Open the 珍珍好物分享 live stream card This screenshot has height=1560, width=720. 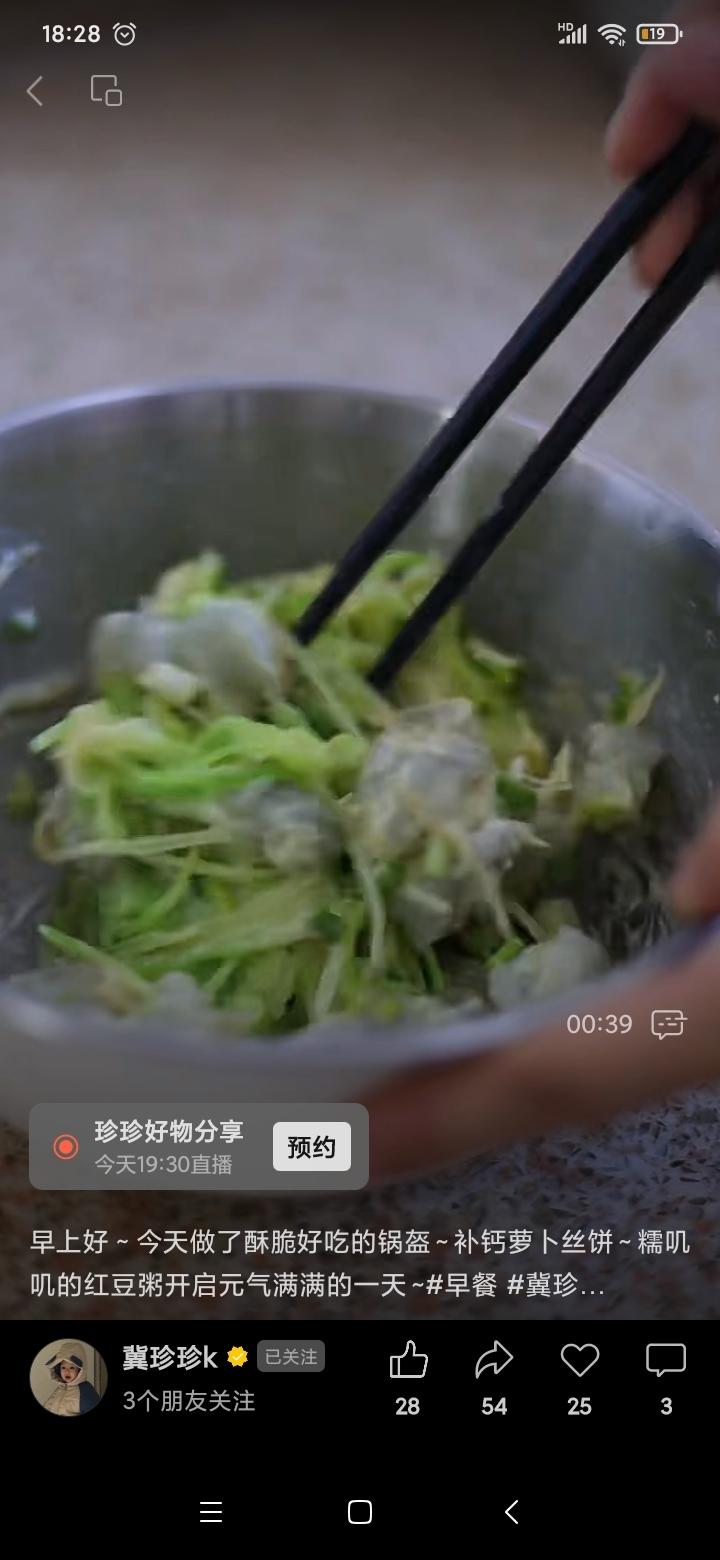(x=160, y=1146)
